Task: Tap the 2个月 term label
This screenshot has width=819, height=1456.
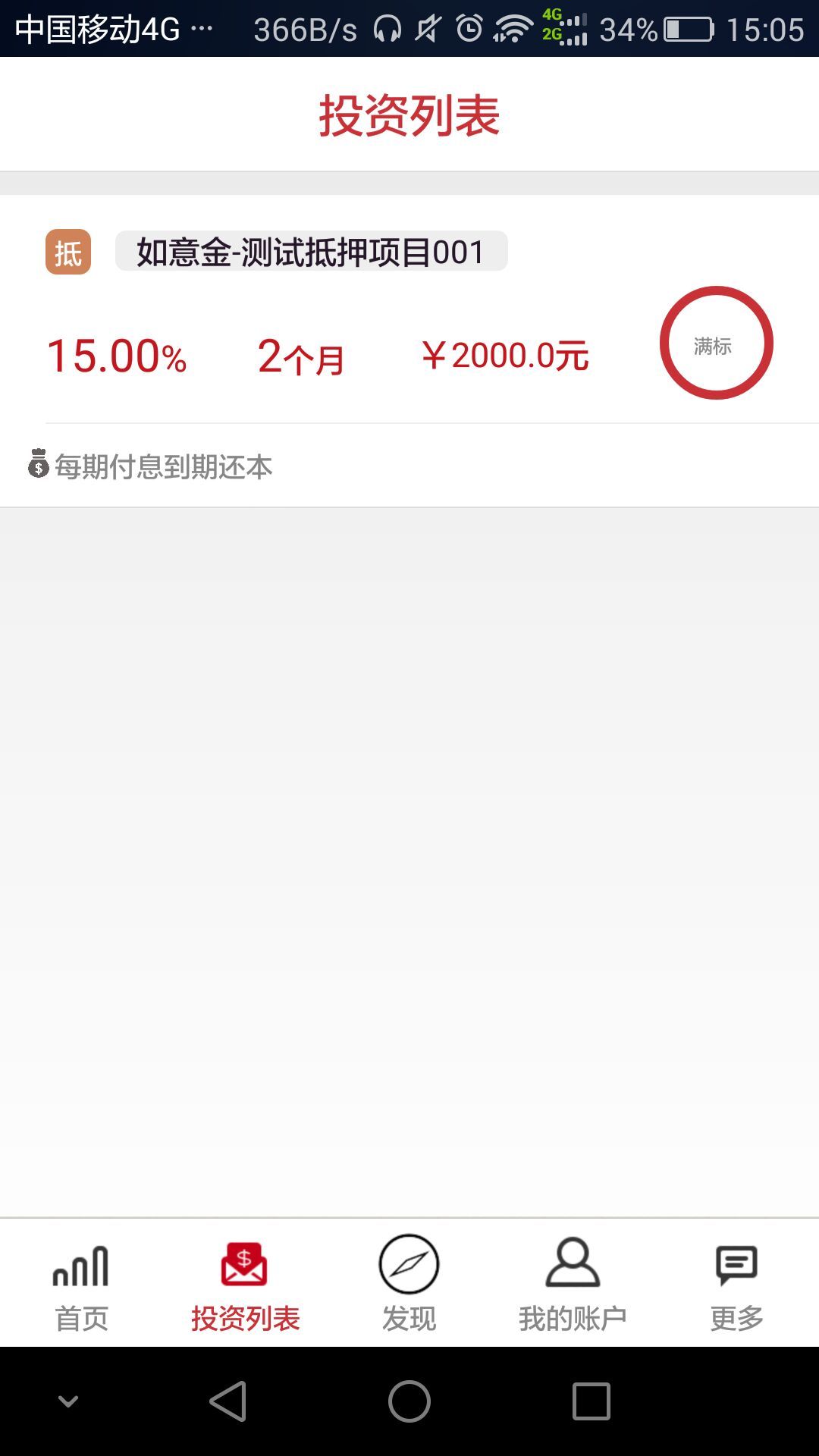Action: click(x=302, y=356)
